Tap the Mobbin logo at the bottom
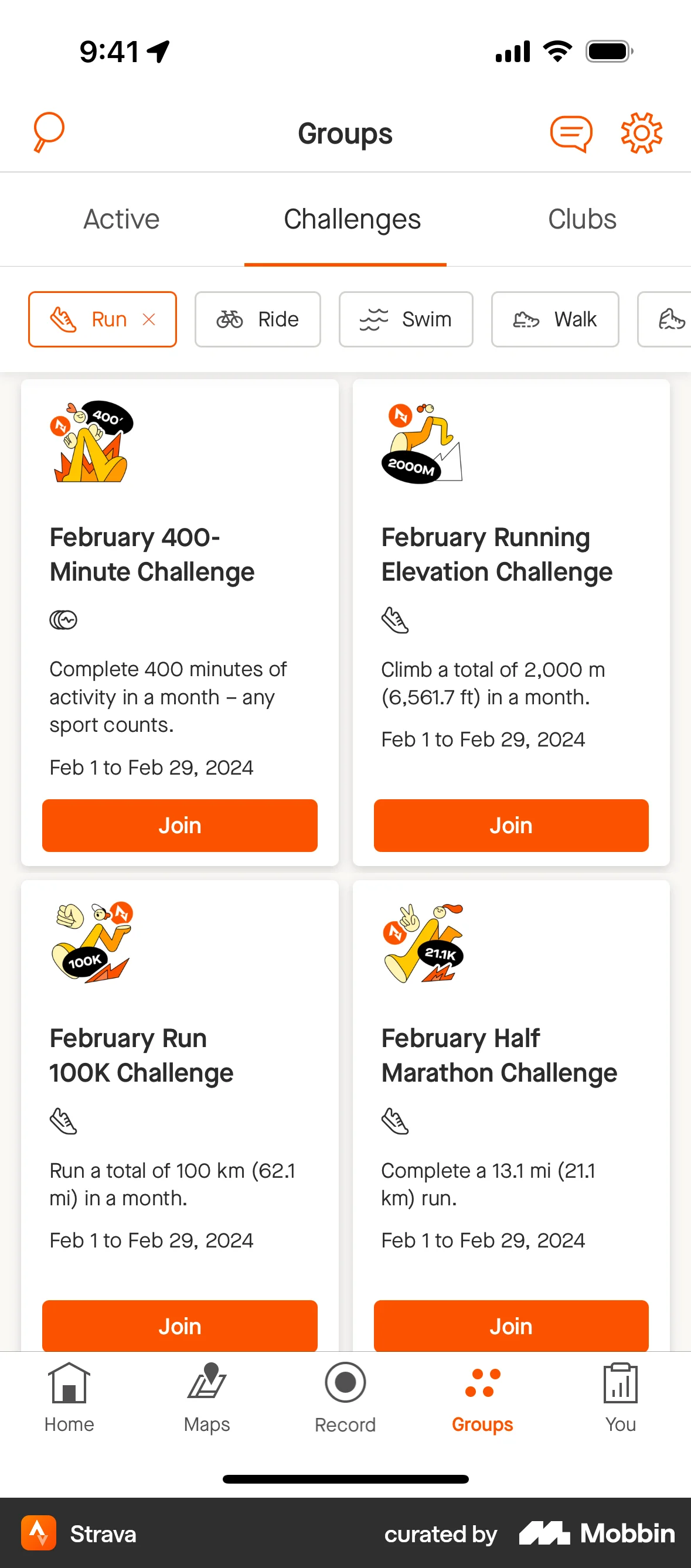This screenshot has height=1568, width=691. point(595,1533)
